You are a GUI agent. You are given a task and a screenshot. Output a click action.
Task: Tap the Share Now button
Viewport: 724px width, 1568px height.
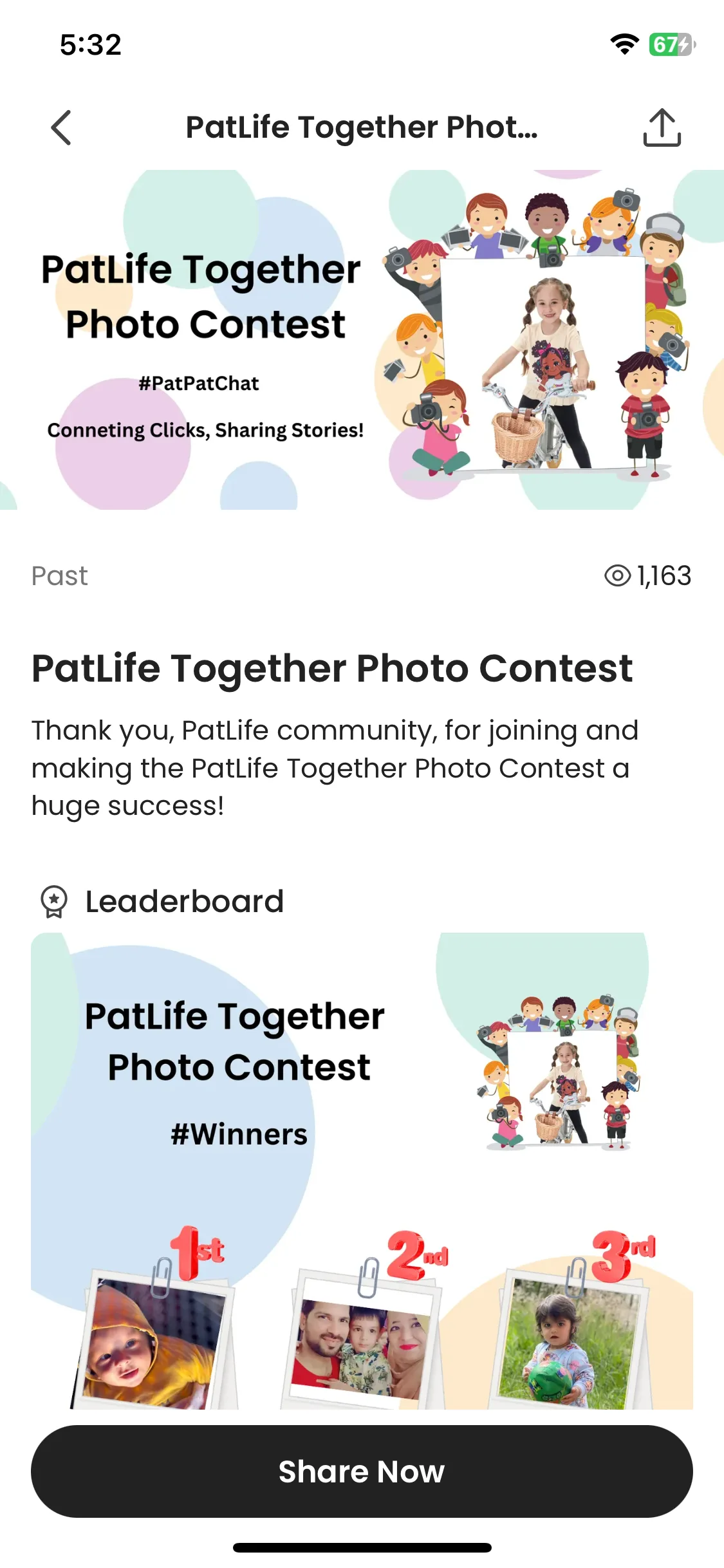pyautogui.click(x=362, y=1471)
